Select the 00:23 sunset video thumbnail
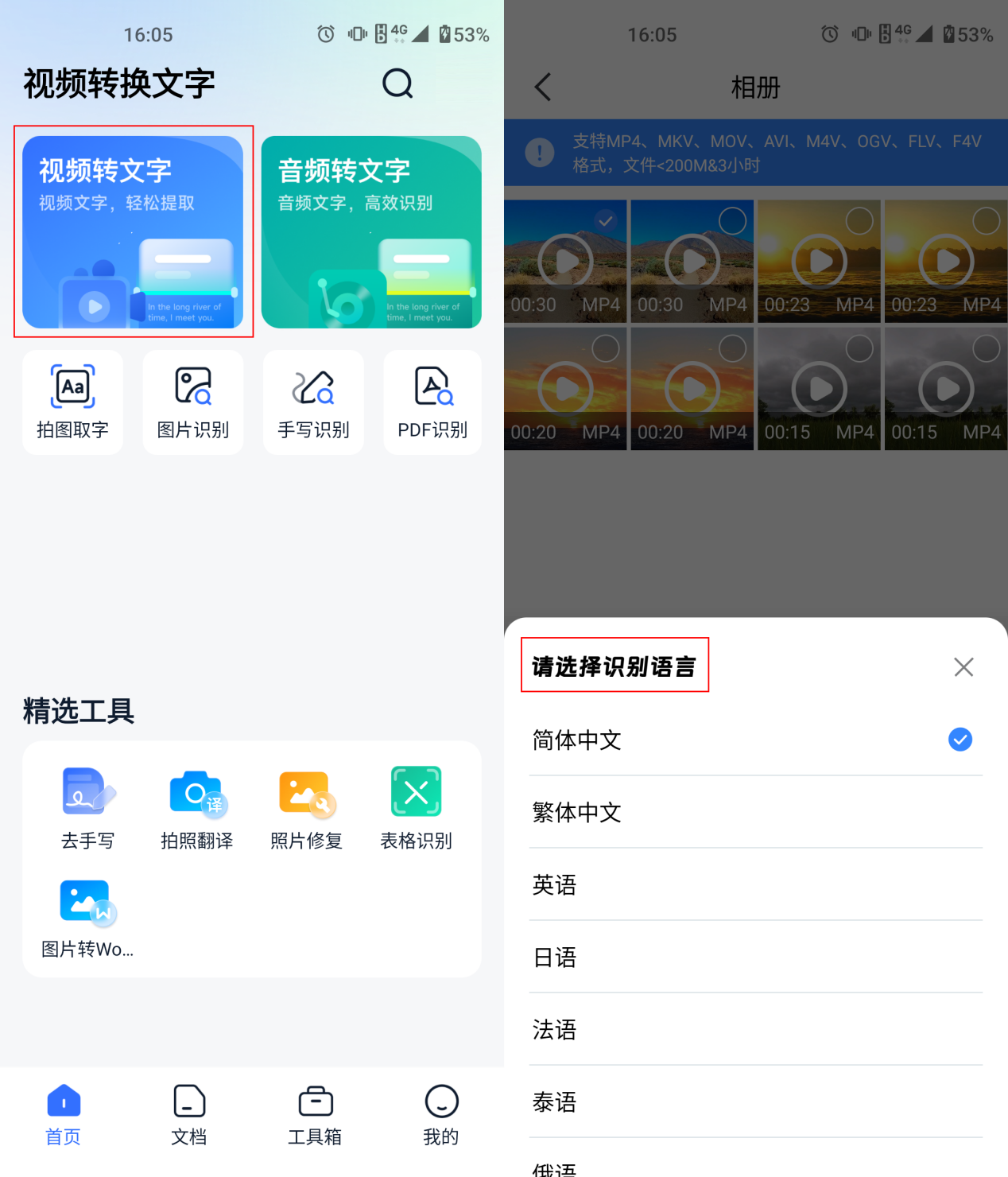 tap(819, 262)
